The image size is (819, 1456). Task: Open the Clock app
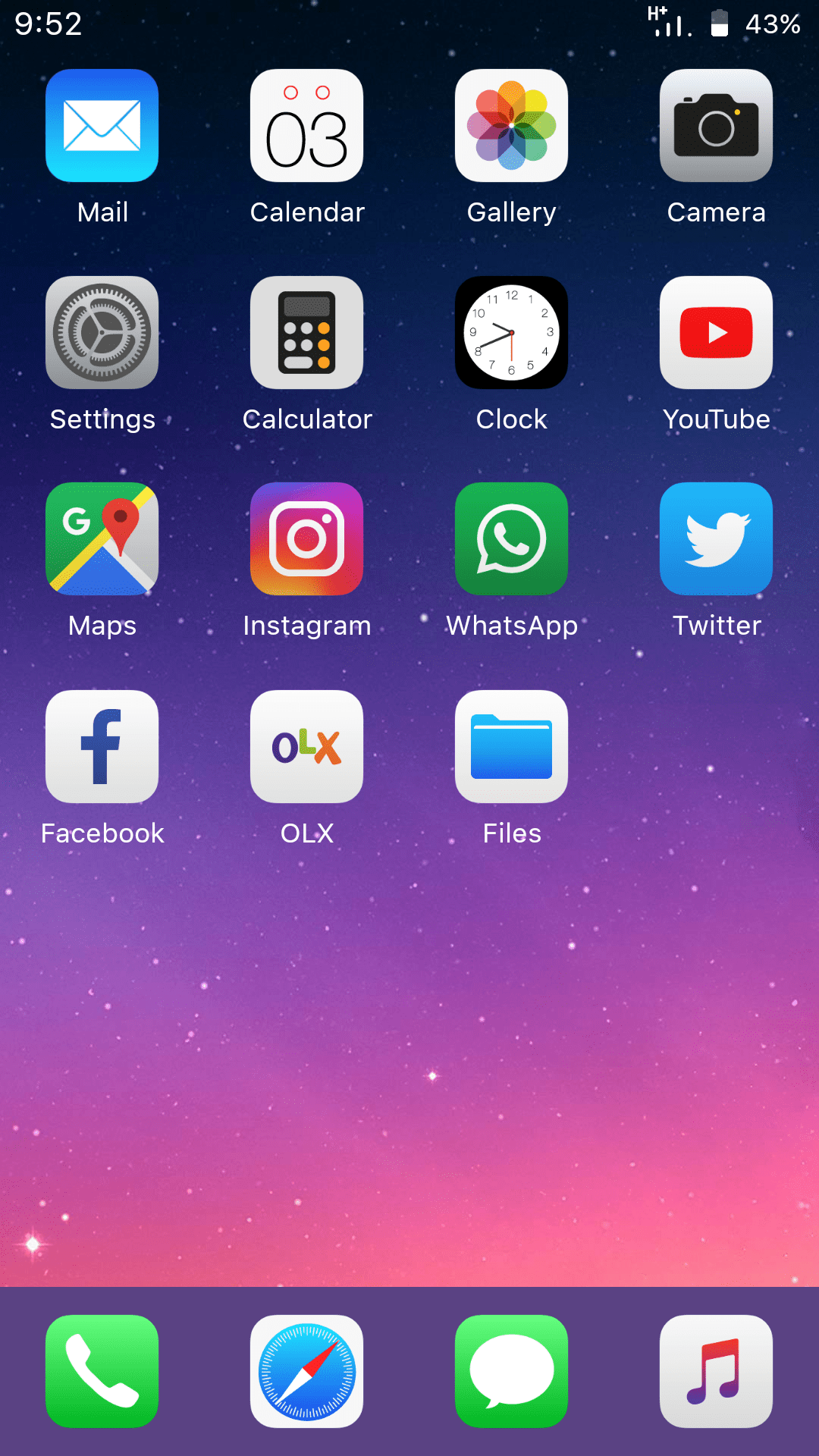tap(511, 332)
